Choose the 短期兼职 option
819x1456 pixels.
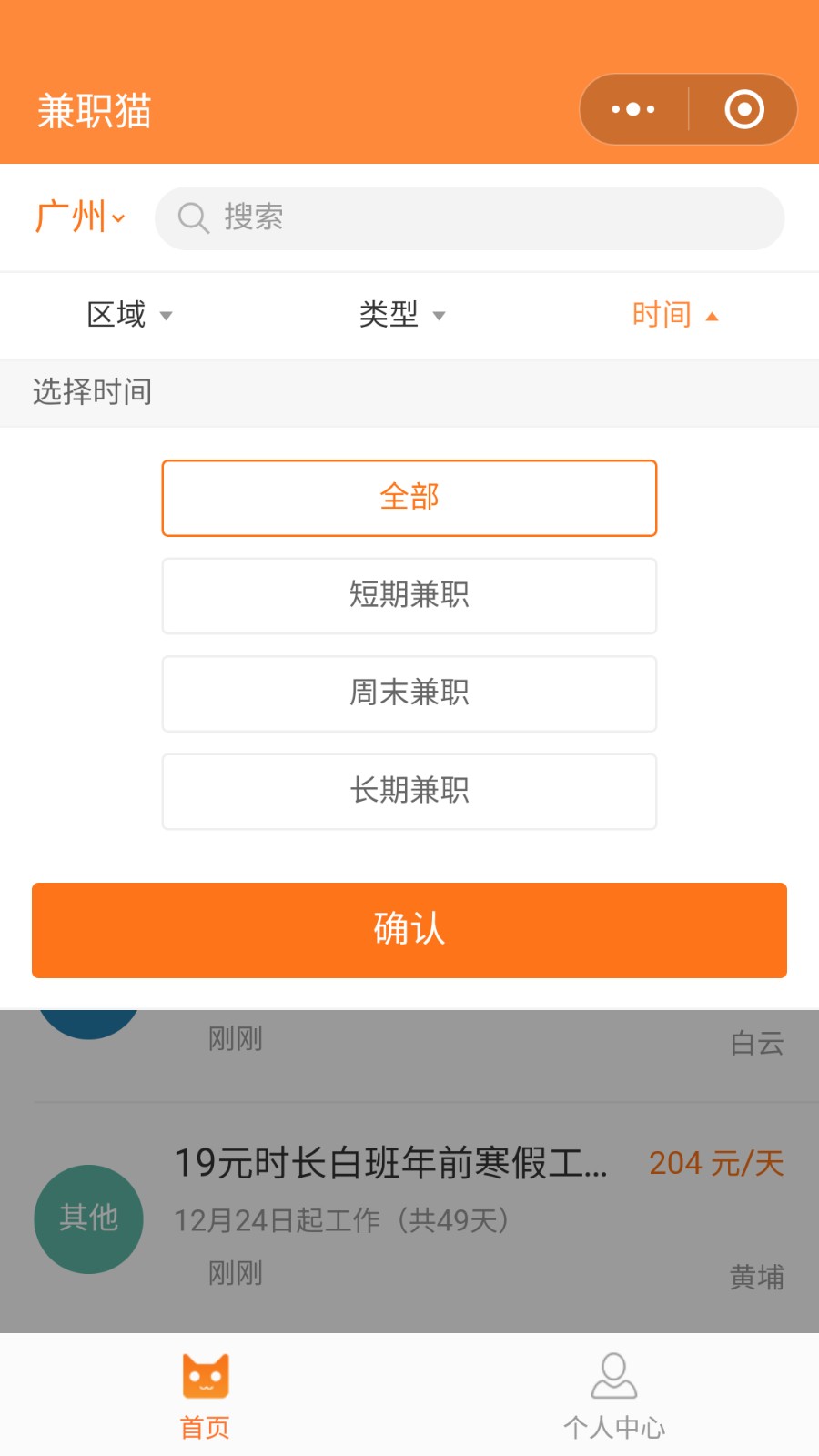click(x=409, y=596)
